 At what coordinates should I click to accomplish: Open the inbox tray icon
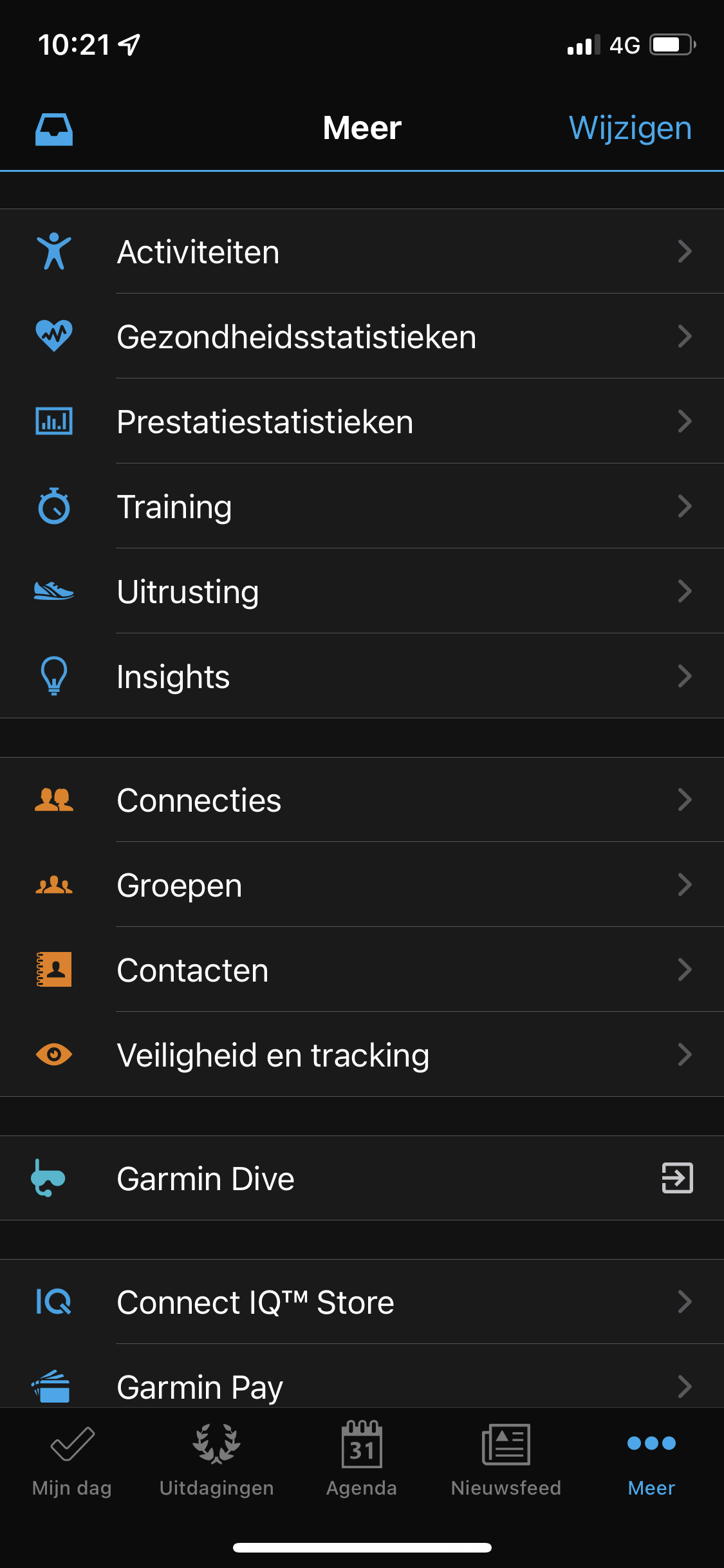pos(54,129)
